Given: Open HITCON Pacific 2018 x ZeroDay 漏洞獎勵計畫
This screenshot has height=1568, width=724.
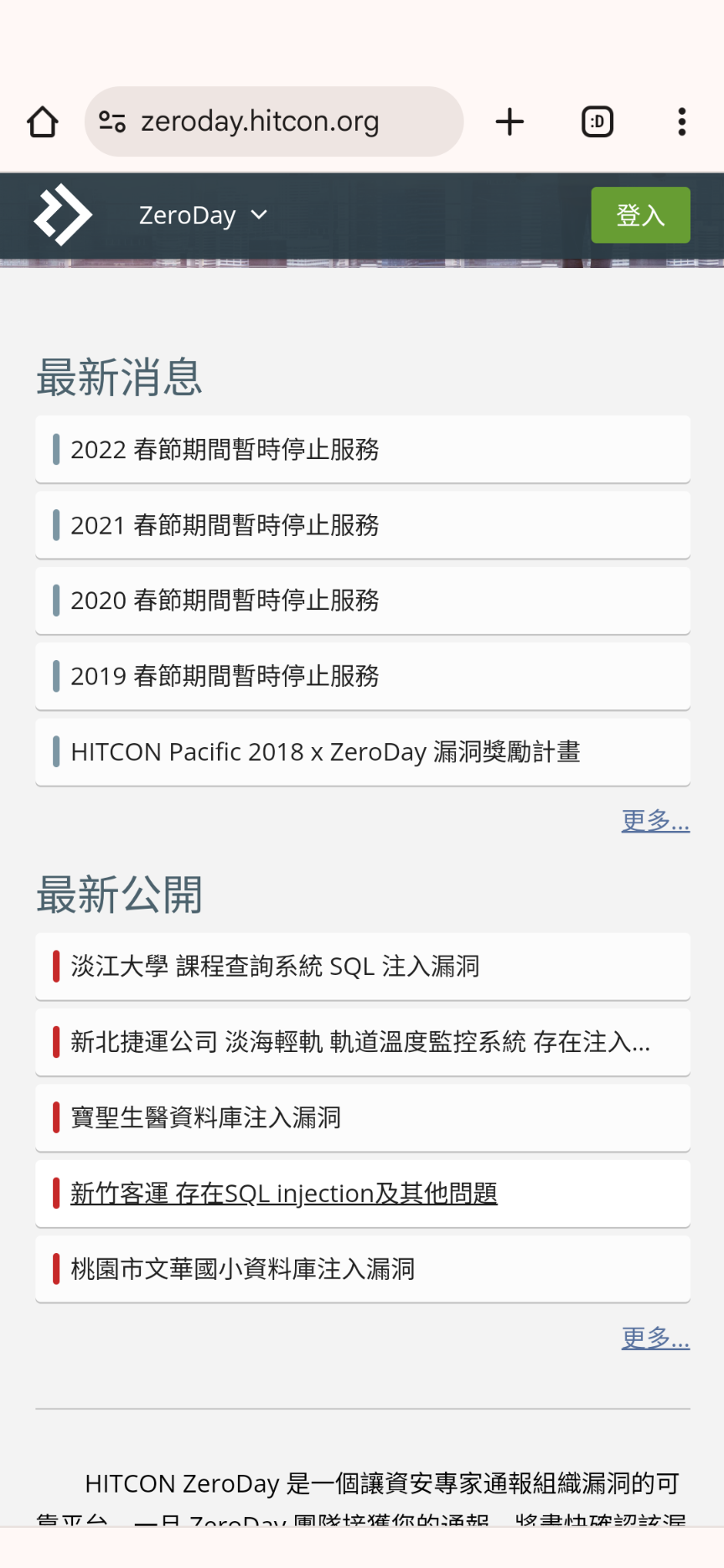Looking at the screenshot, I should (x=325, y=752).
